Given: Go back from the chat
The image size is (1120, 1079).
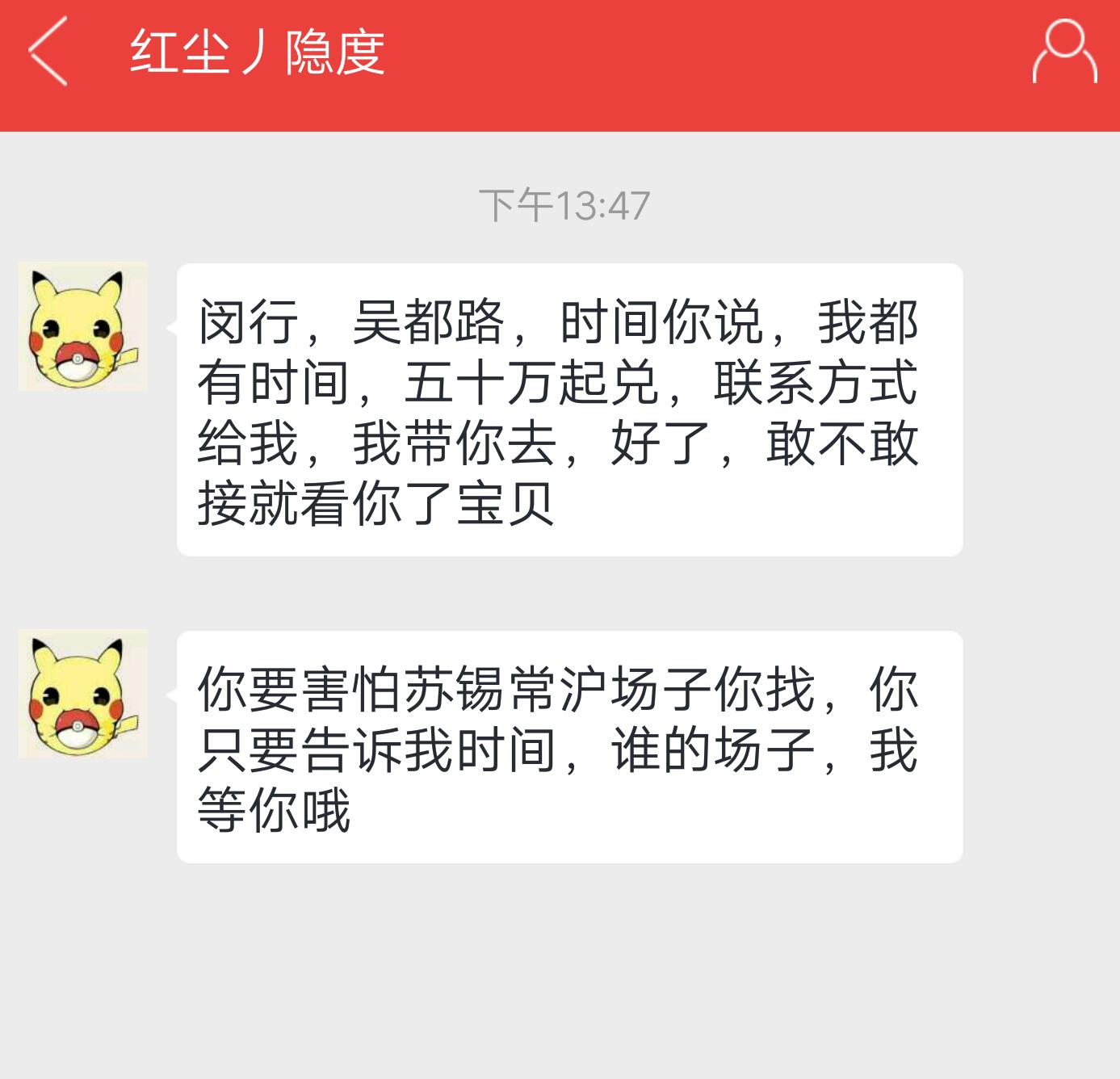Looking at the screenshot, I should 48,52.
